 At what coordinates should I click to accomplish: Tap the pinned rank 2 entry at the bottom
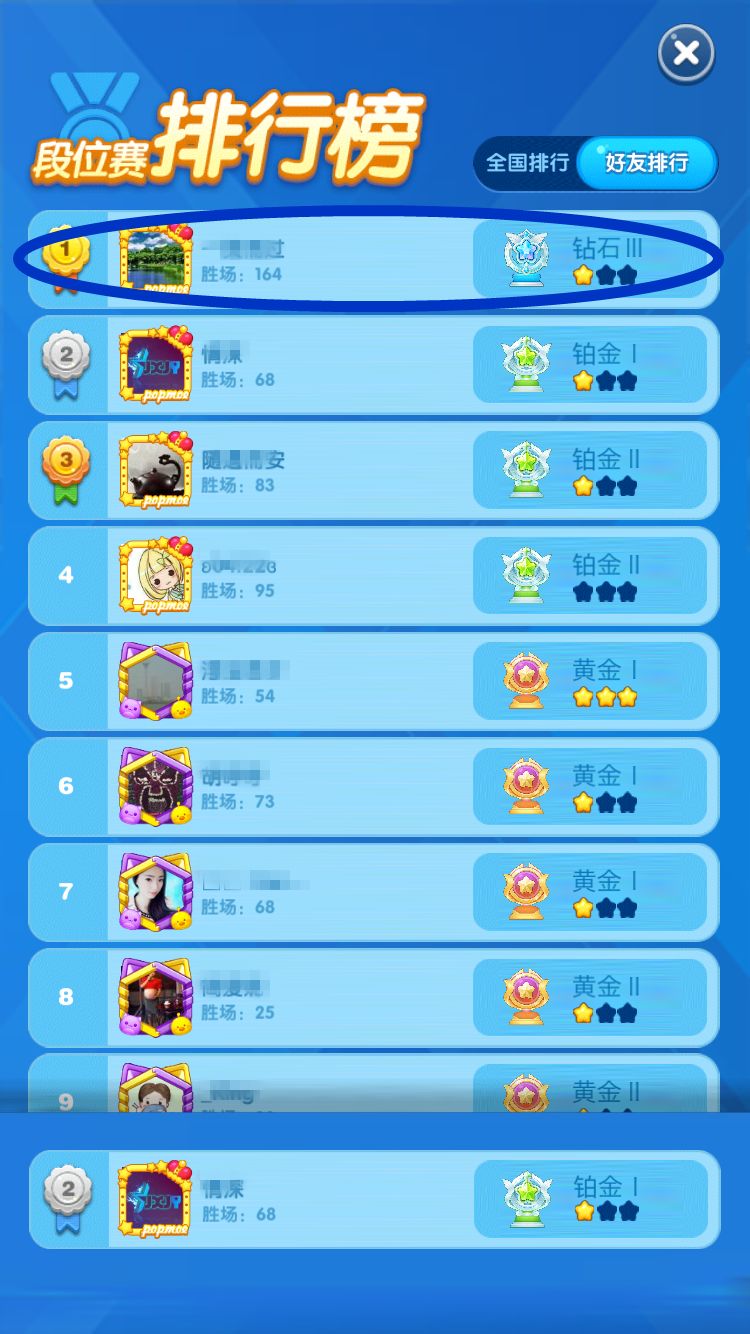pyautogui.click(x=375, y=1198)
